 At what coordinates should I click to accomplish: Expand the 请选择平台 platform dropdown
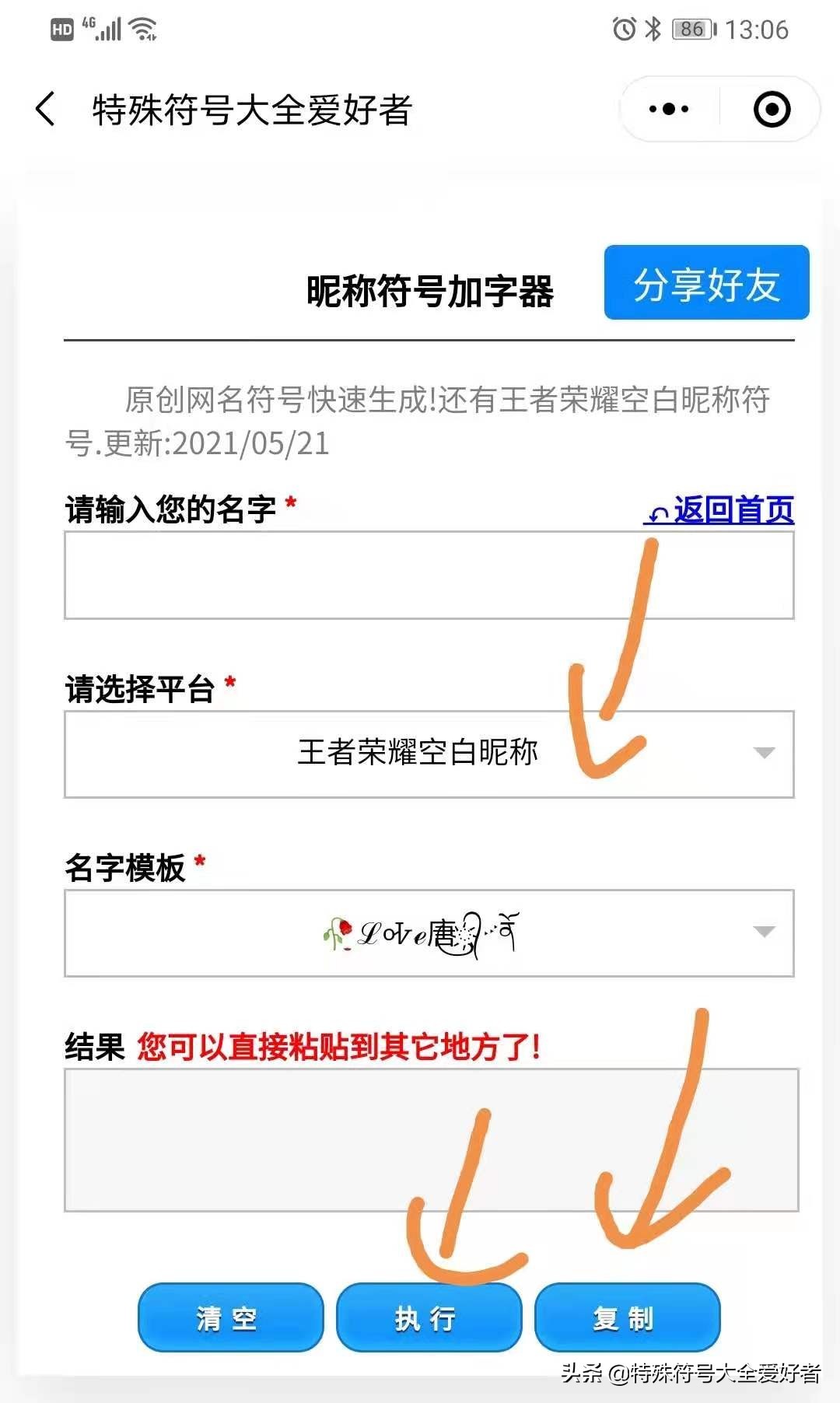click(429, 754)
